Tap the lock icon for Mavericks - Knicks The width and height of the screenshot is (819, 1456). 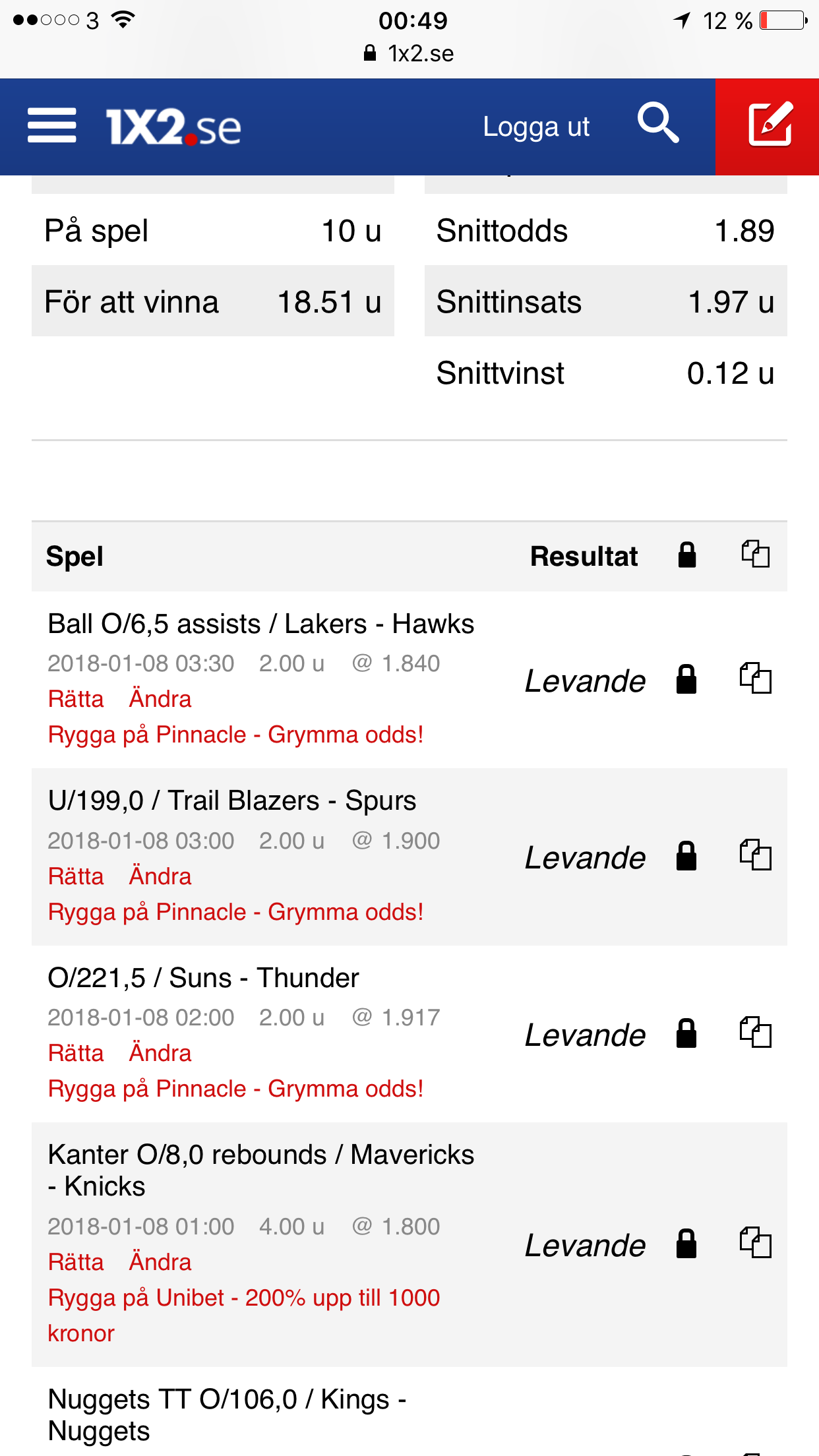click(686, 1244)
